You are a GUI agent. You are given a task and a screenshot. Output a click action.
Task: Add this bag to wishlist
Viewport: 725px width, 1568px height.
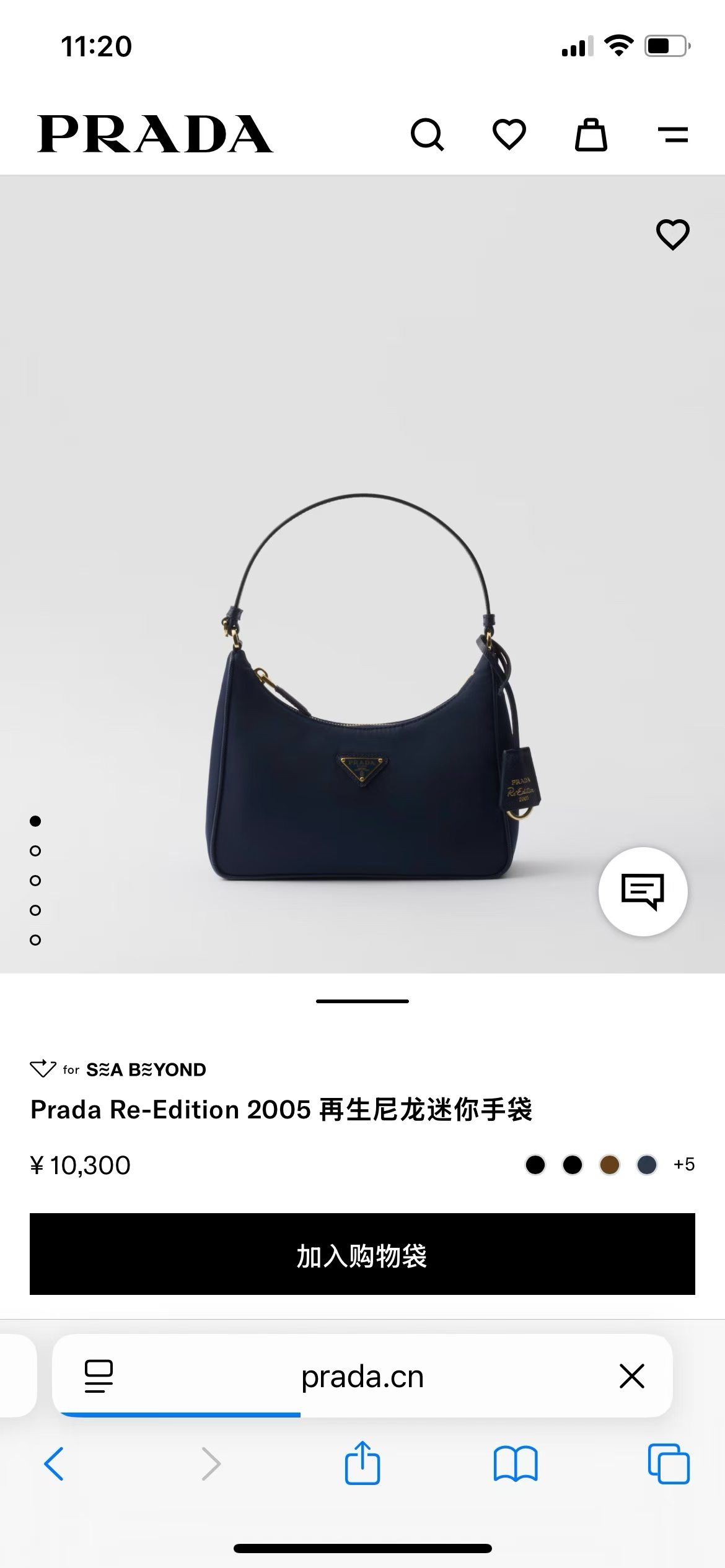pos(672,235)
